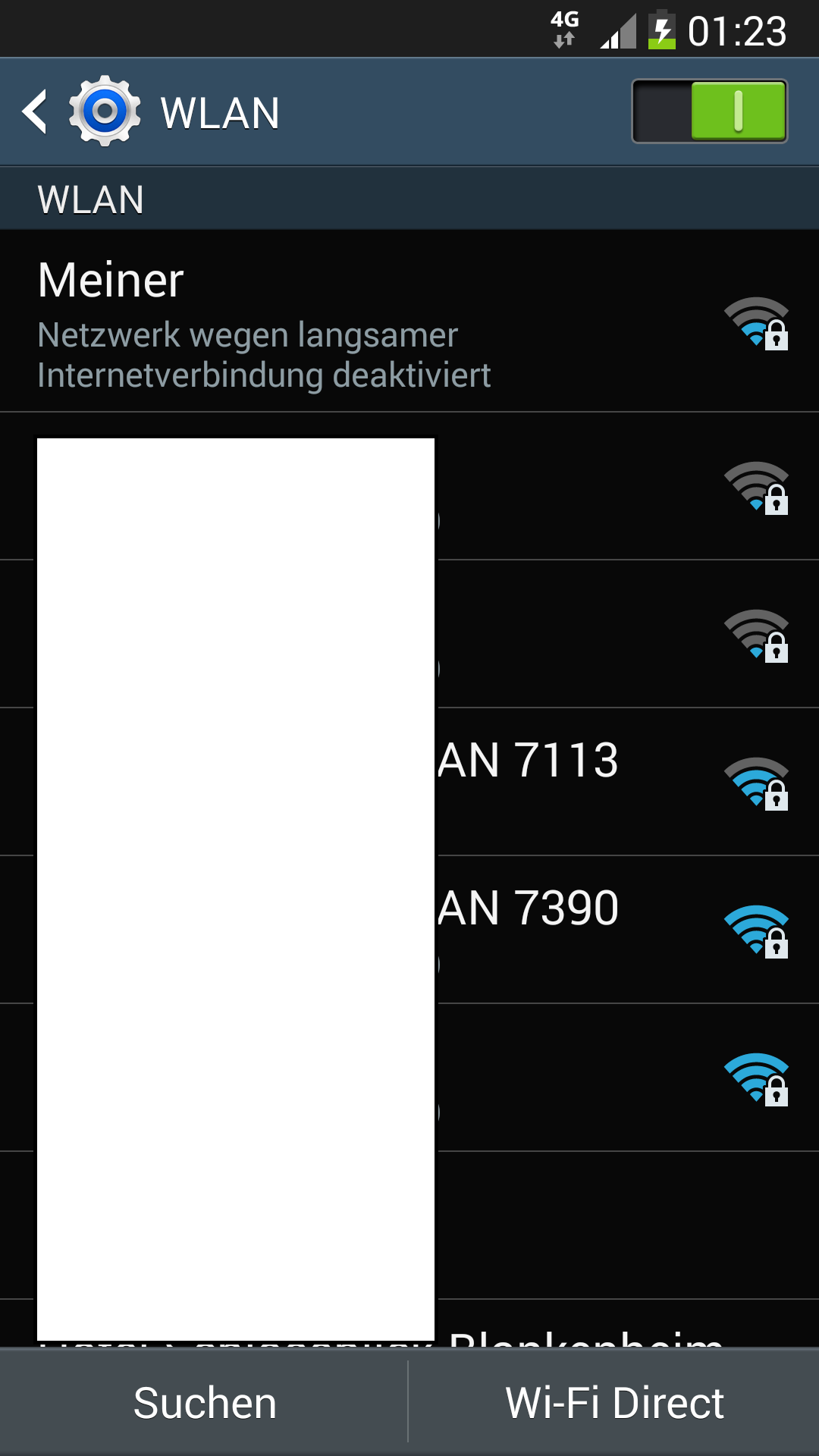Tap Suchen to scan for networks

point(204,1402)
